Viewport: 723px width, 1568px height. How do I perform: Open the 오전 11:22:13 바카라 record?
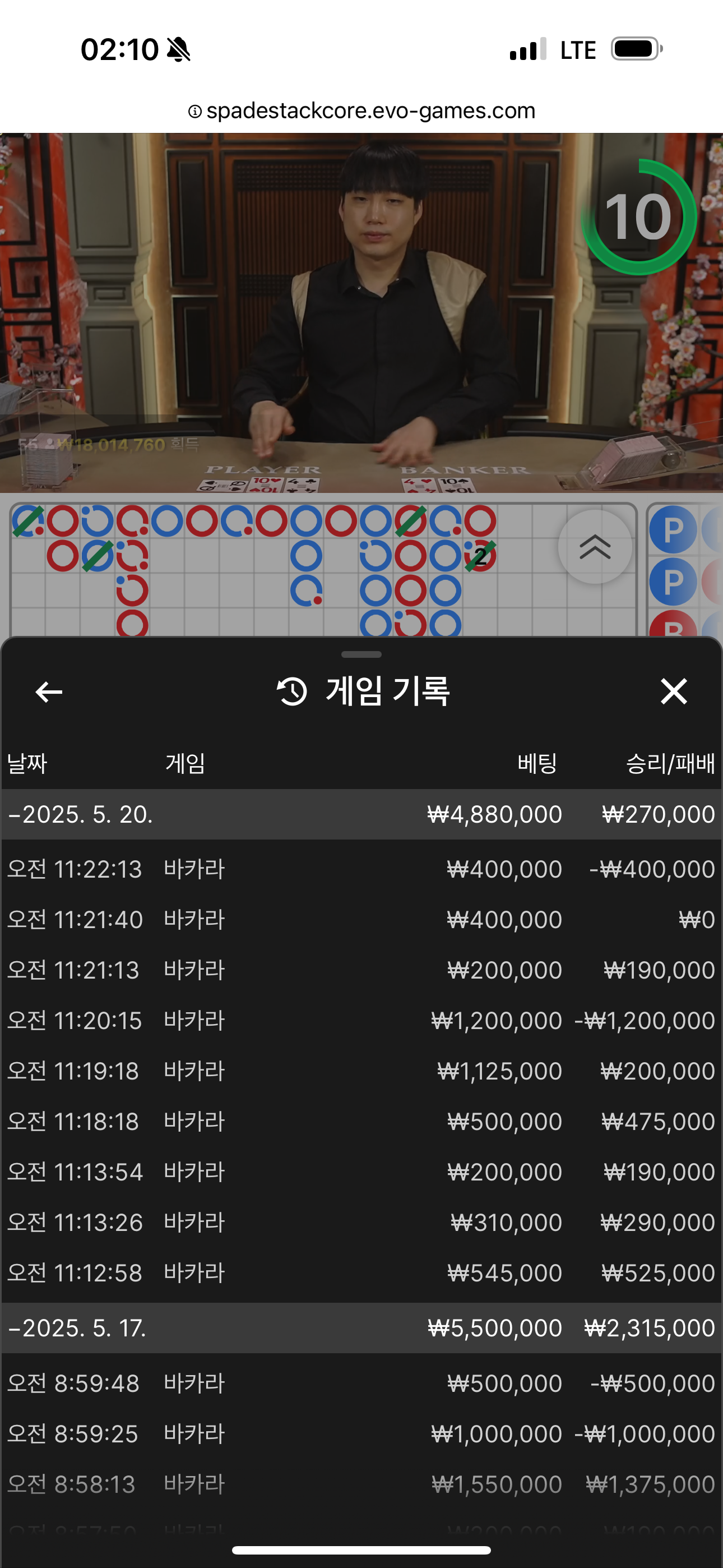361,869
